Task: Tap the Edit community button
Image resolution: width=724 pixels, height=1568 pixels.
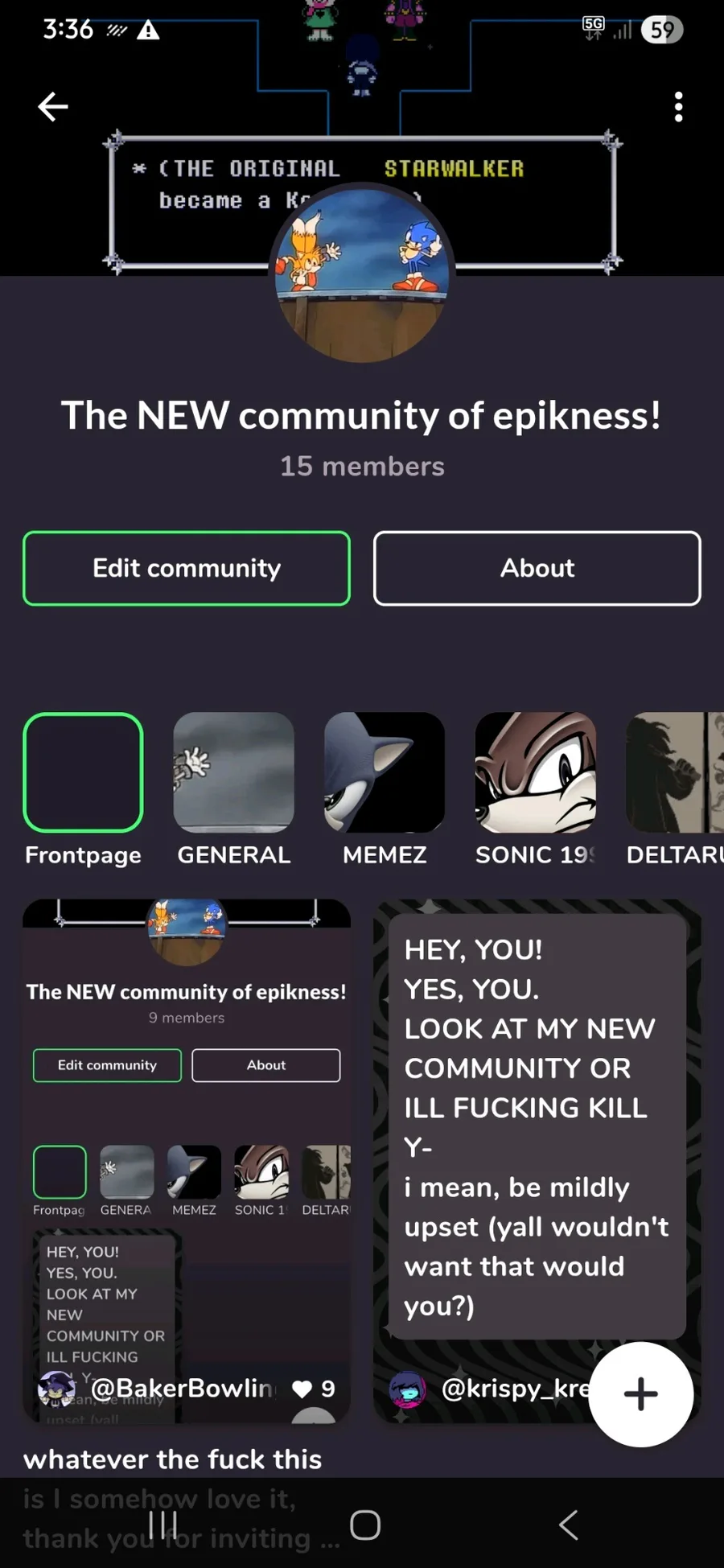Action: (187, 568)
